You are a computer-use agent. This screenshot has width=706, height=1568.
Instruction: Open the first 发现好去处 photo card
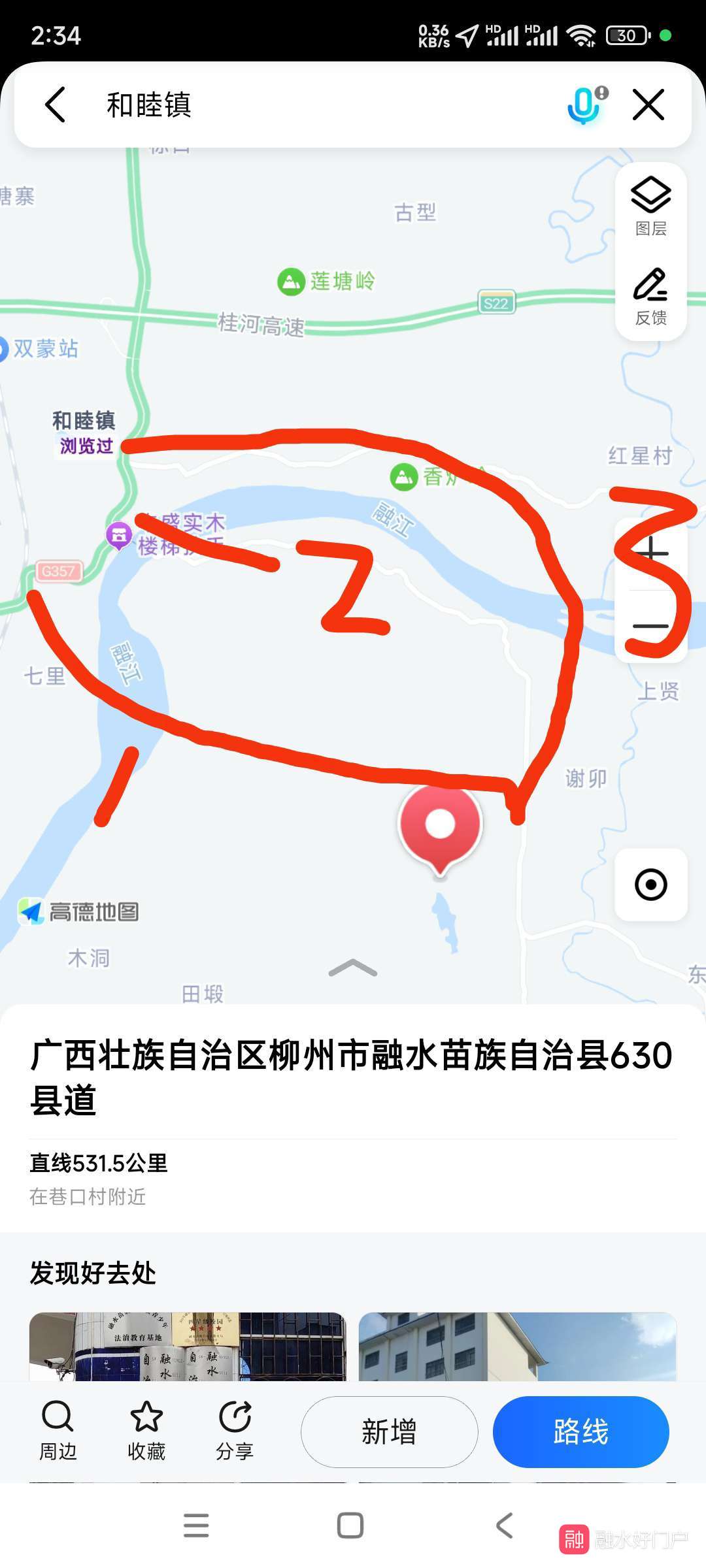[188, 1346]
